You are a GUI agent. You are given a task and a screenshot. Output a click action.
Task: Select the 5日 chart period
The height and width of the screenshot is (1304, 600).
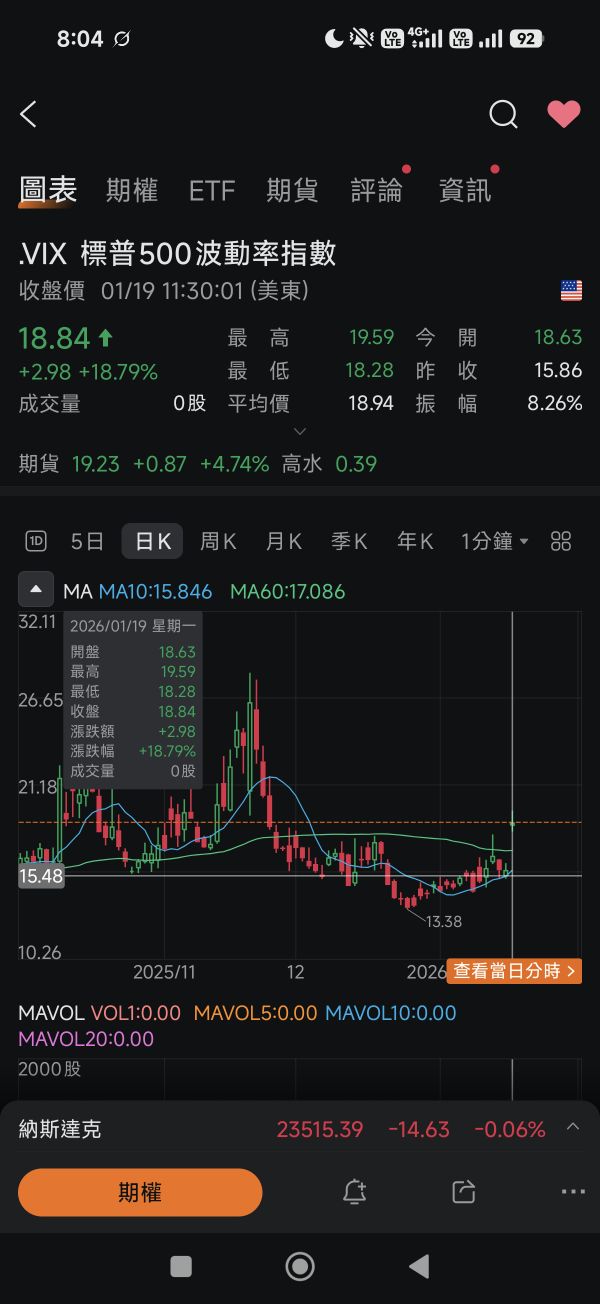(x=88, y=542)
